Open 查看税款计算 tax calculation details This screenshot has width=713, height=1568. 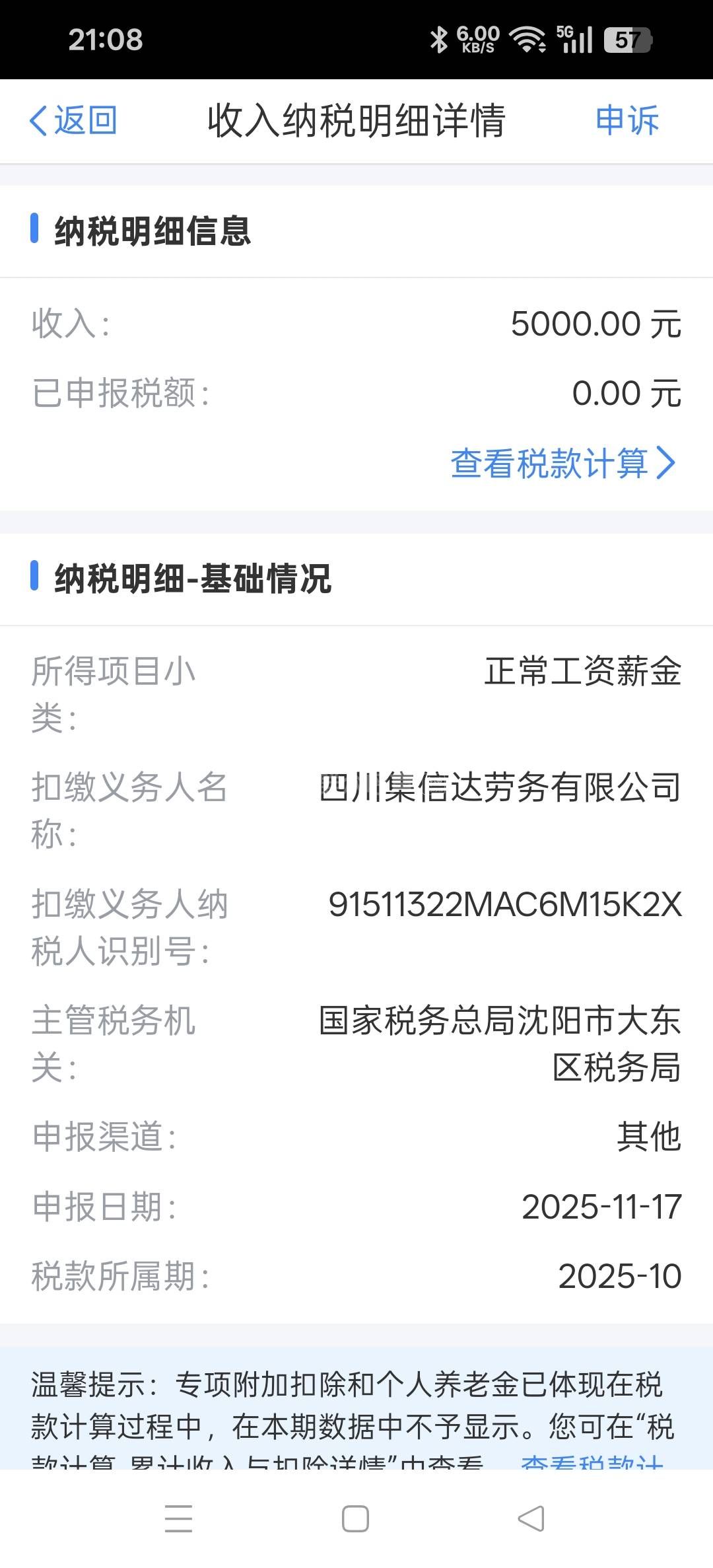pyautogui.click(x=562, y=463)
